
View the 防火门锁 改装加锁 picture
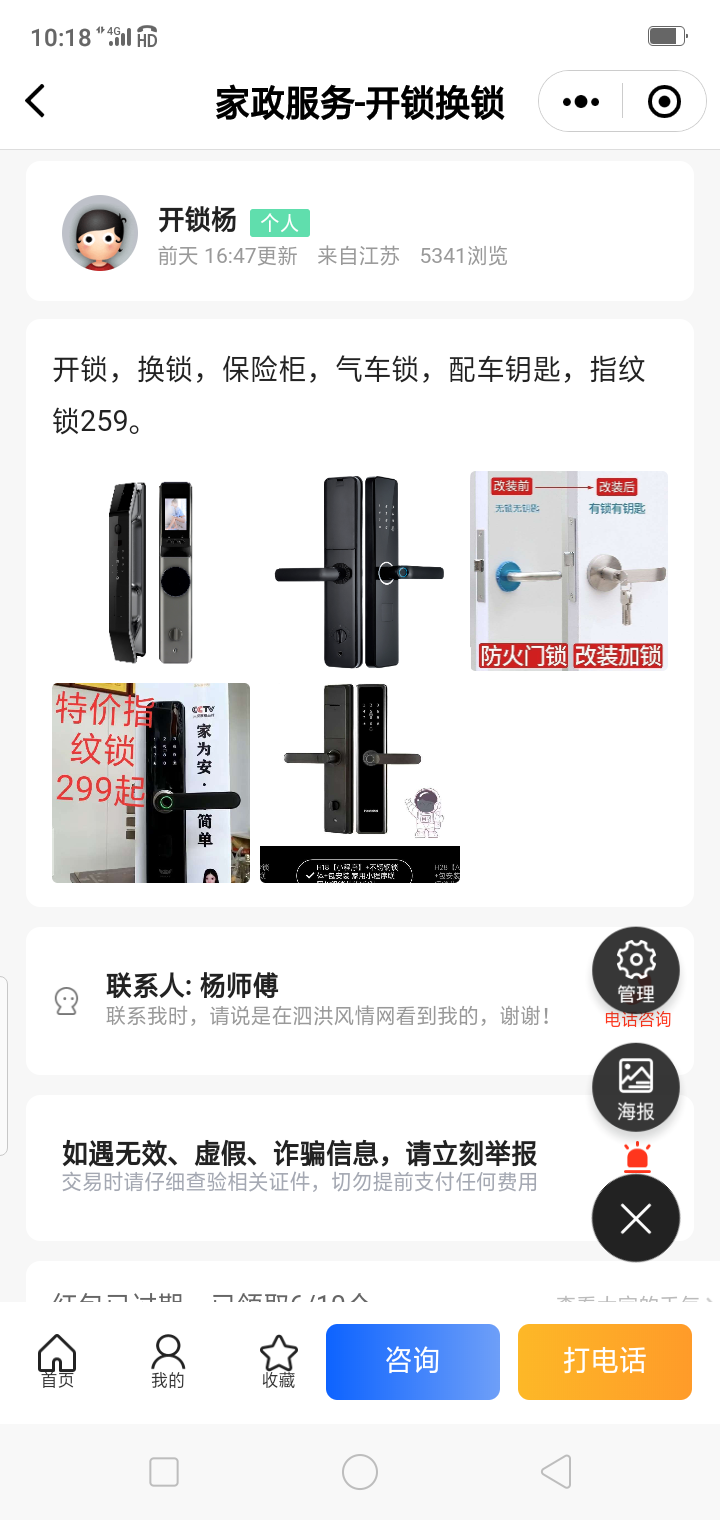(x=569, y=570)
